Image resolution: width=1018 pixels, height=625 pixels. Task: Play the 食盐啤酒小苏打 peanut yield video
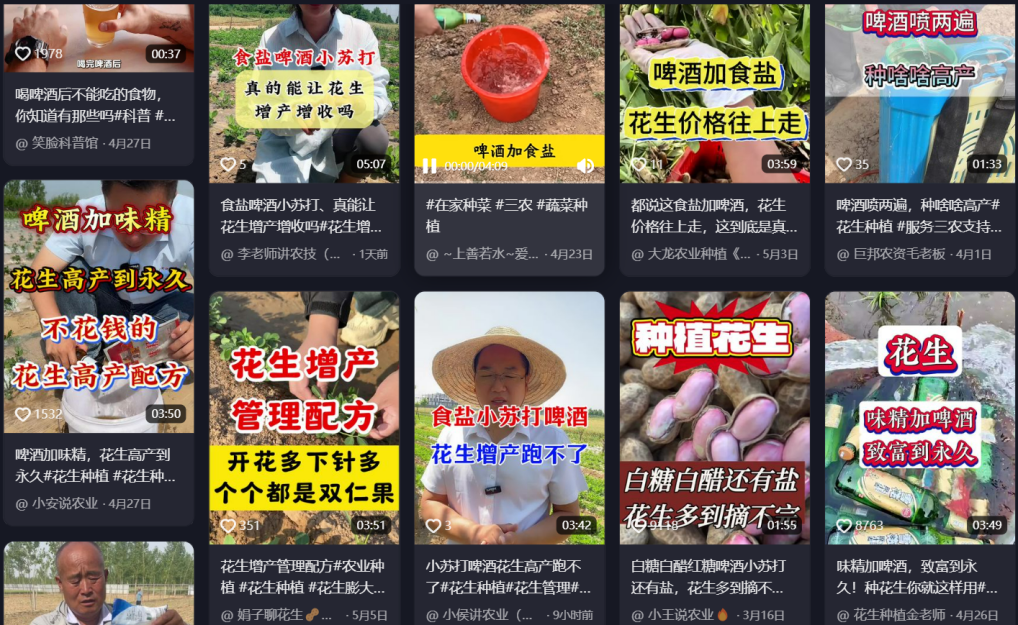pos(304,92)
